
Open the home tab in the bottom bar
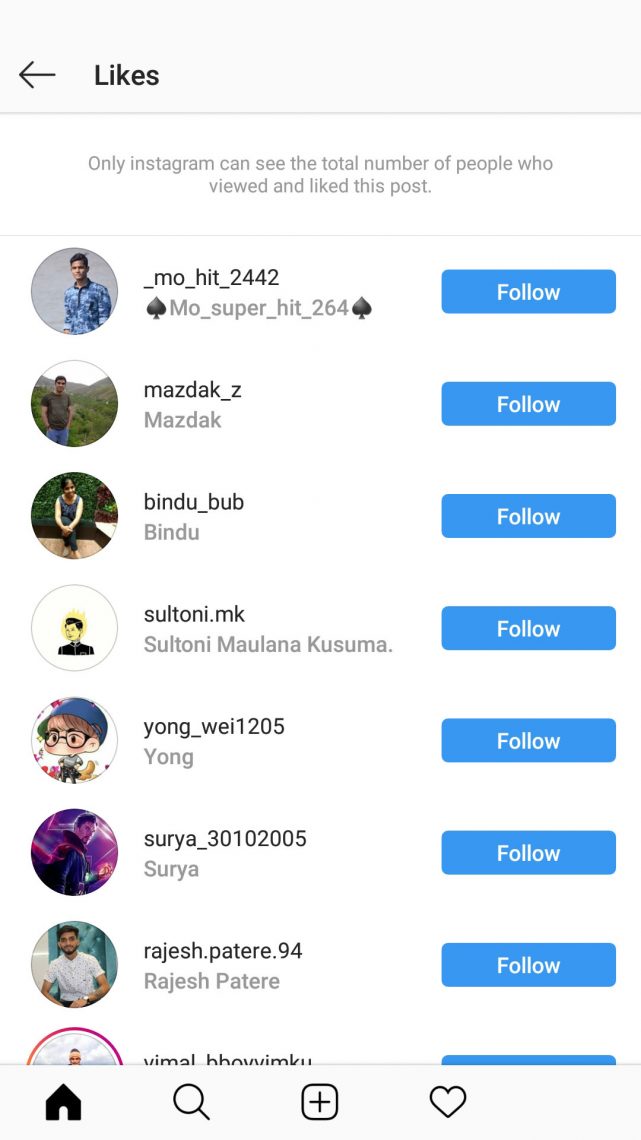[x=64, y=1102]
